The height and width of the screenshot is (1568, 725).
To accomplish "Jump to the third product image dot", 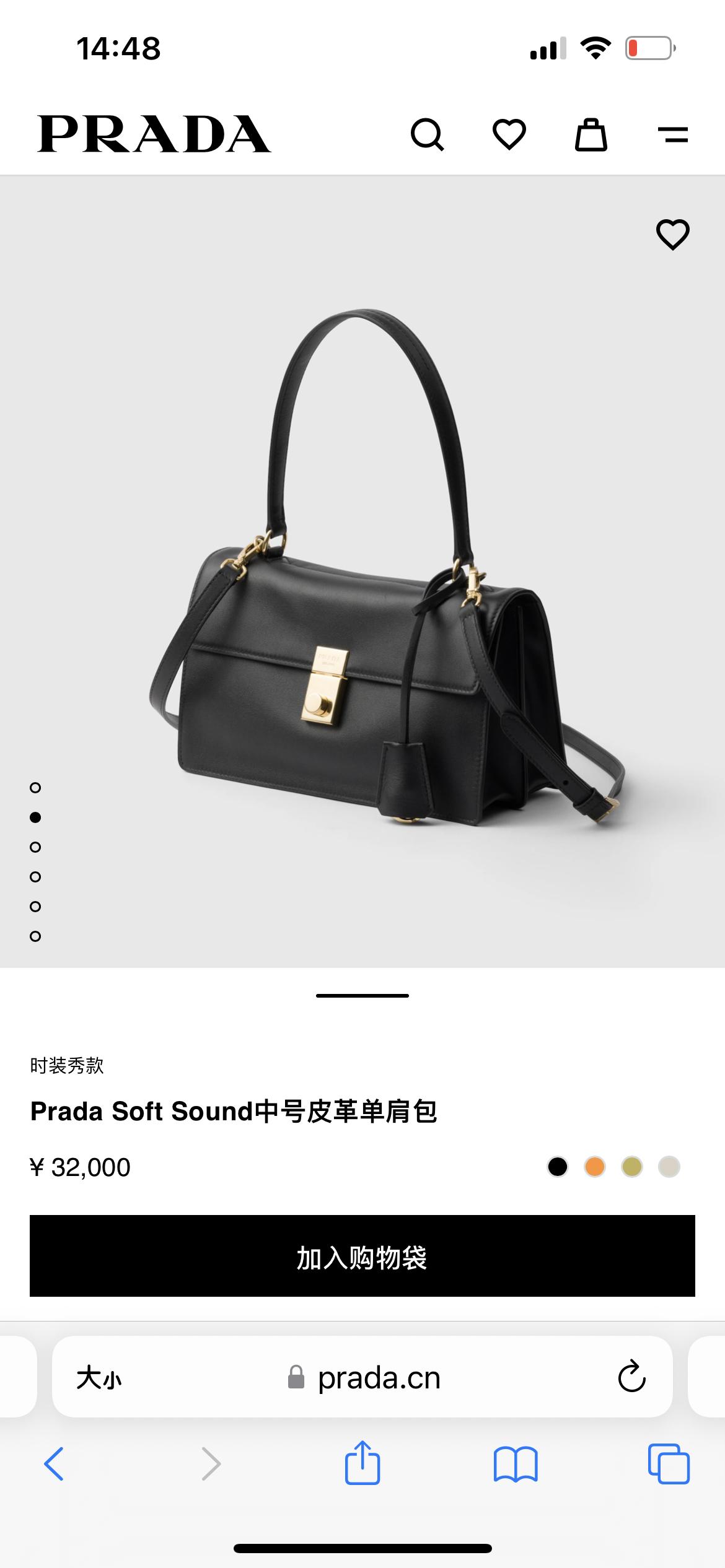I will point(35,847).
